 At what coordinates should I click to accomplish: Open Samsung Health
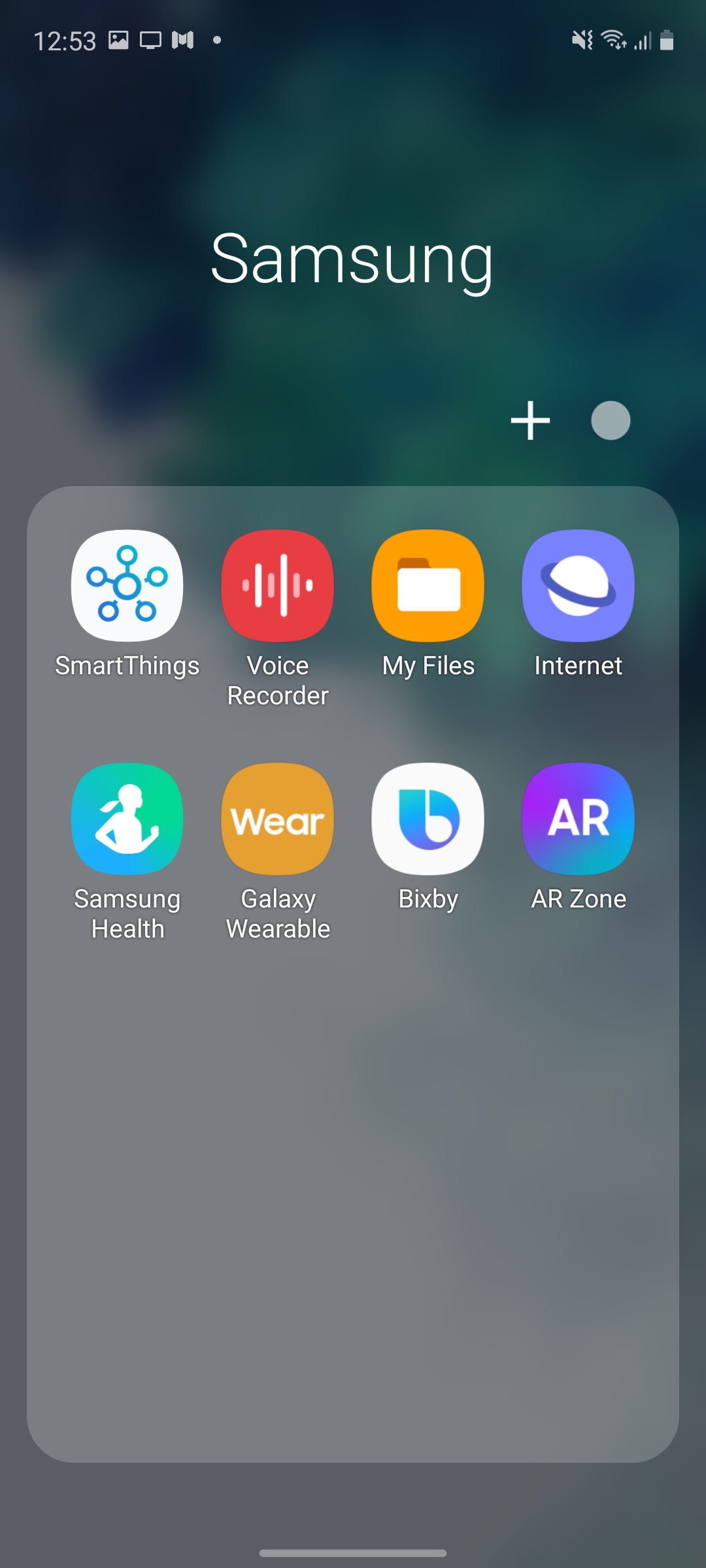pos(127,819)
